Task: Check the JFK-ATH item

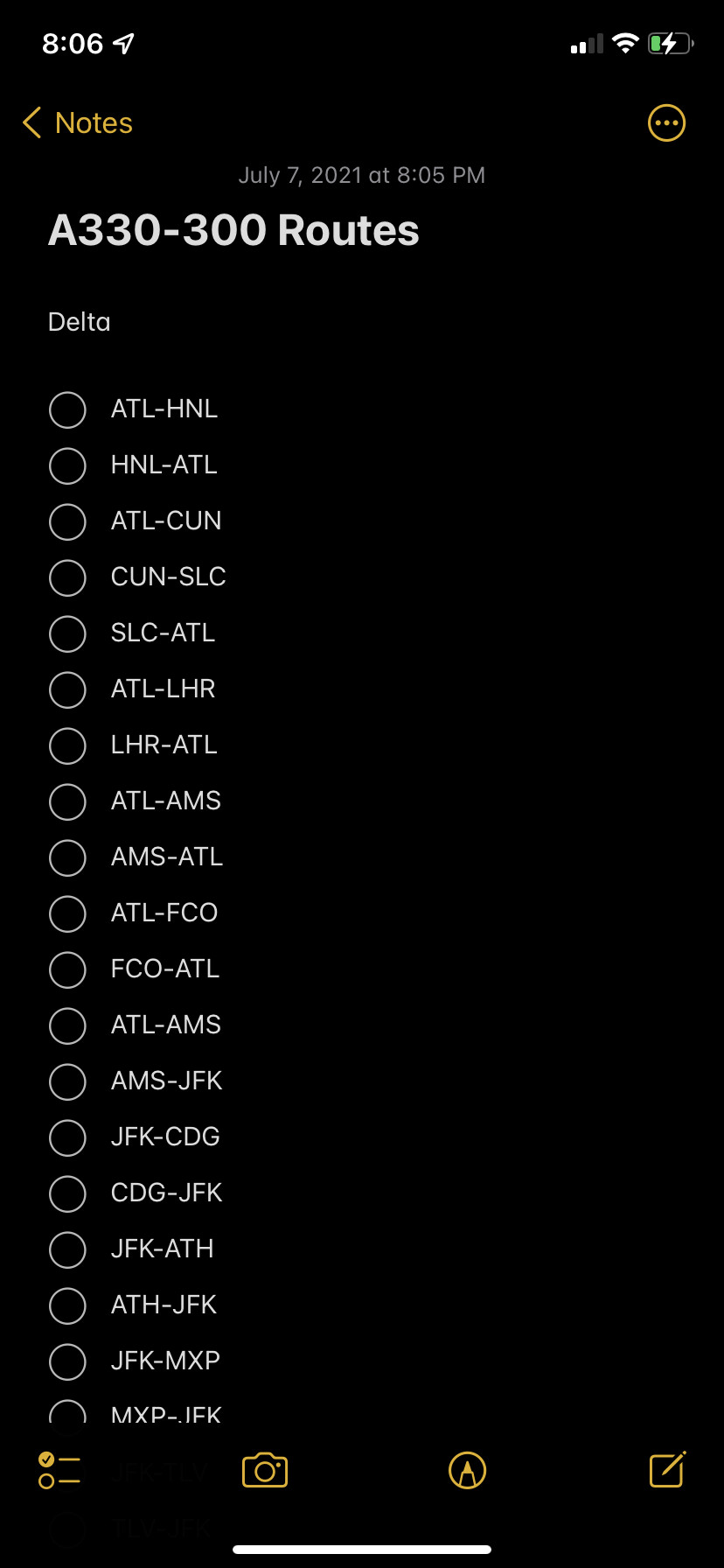Action: point(67,1249)
